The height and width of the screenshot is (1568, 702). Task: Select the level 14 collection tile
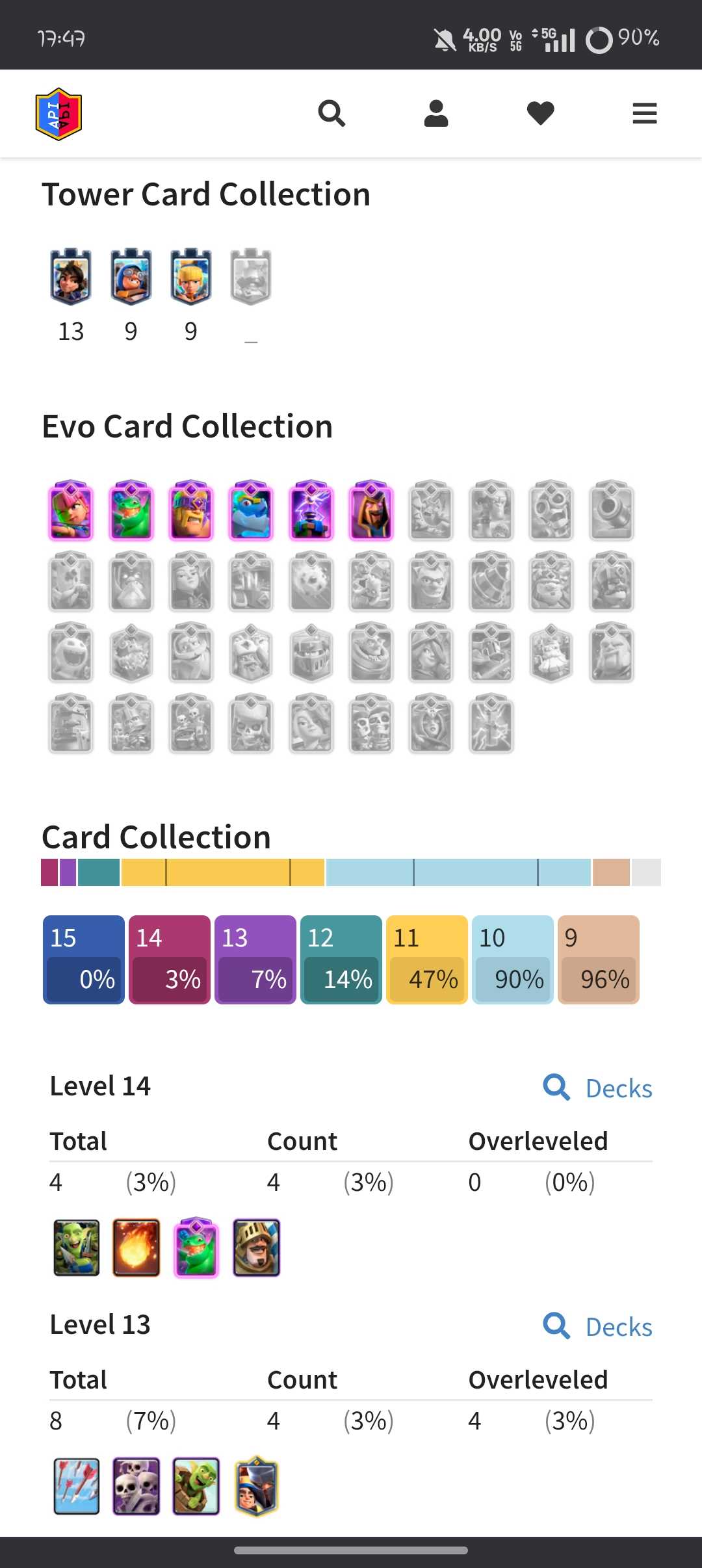click(170, 960)
